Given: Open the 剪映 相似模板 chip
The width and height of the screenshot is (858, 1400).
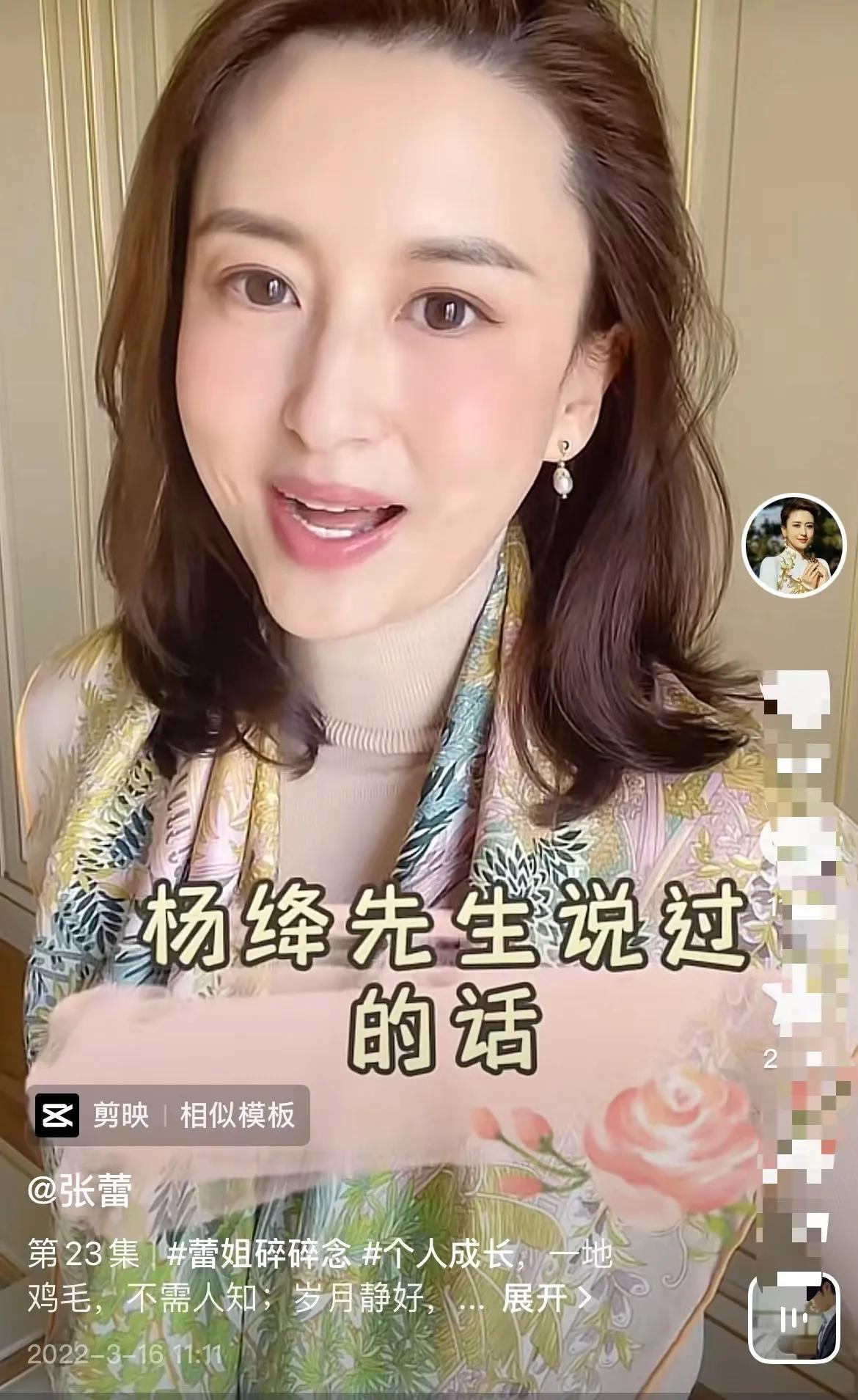Looking at the screenshot, I should click(169, 1115).
